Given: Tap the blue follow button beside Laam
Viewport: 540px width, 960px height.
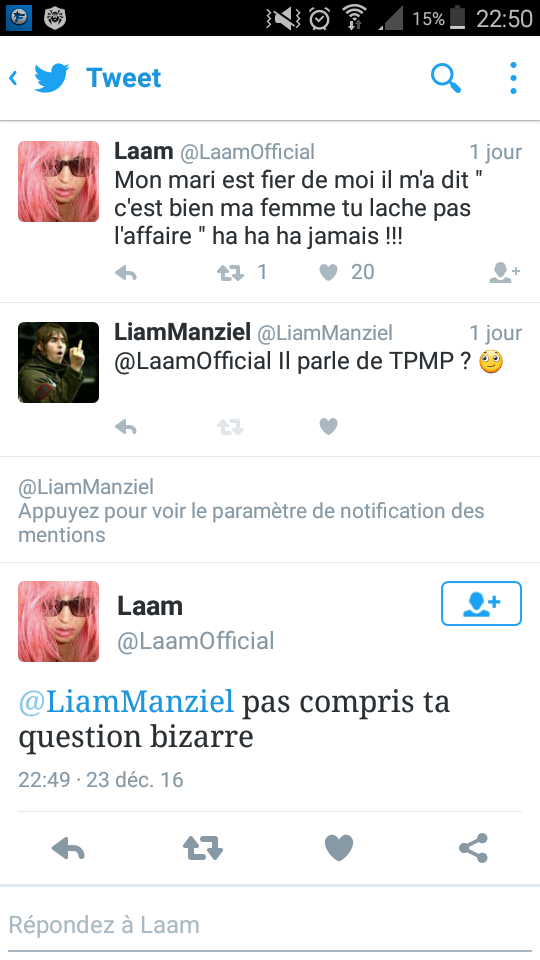Looking at the screenshot, I should [481, 604].
